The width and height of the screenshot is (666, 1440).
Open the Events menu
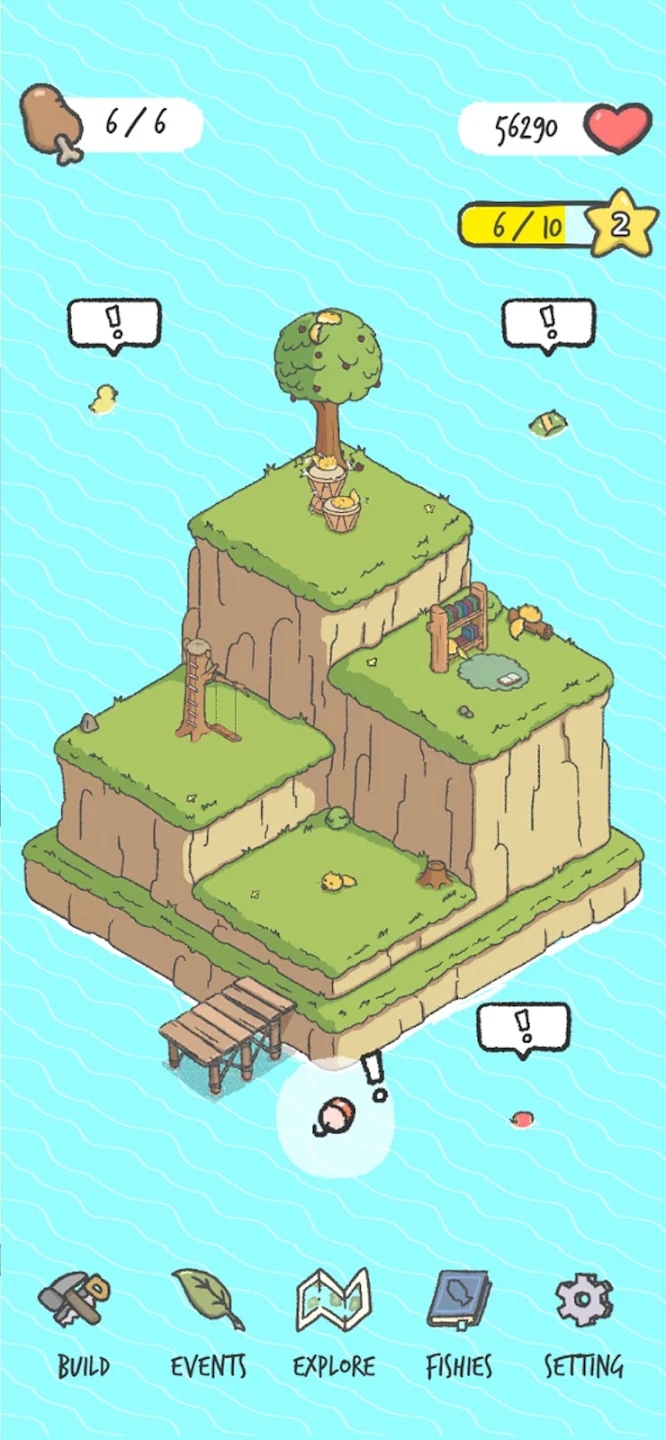(208, 1322)
